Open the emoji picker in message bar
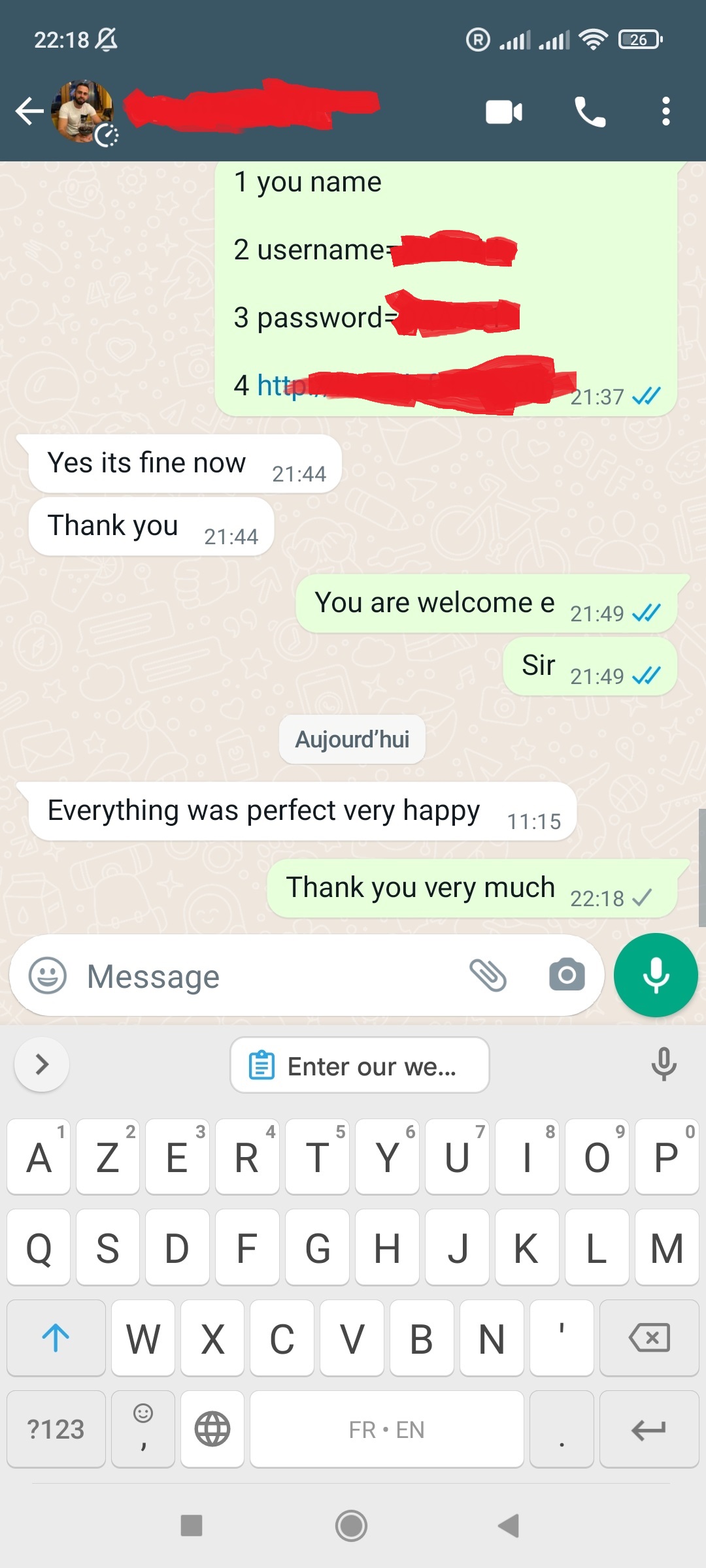This screenshot has height=1568, width=706. pos(48,976)
